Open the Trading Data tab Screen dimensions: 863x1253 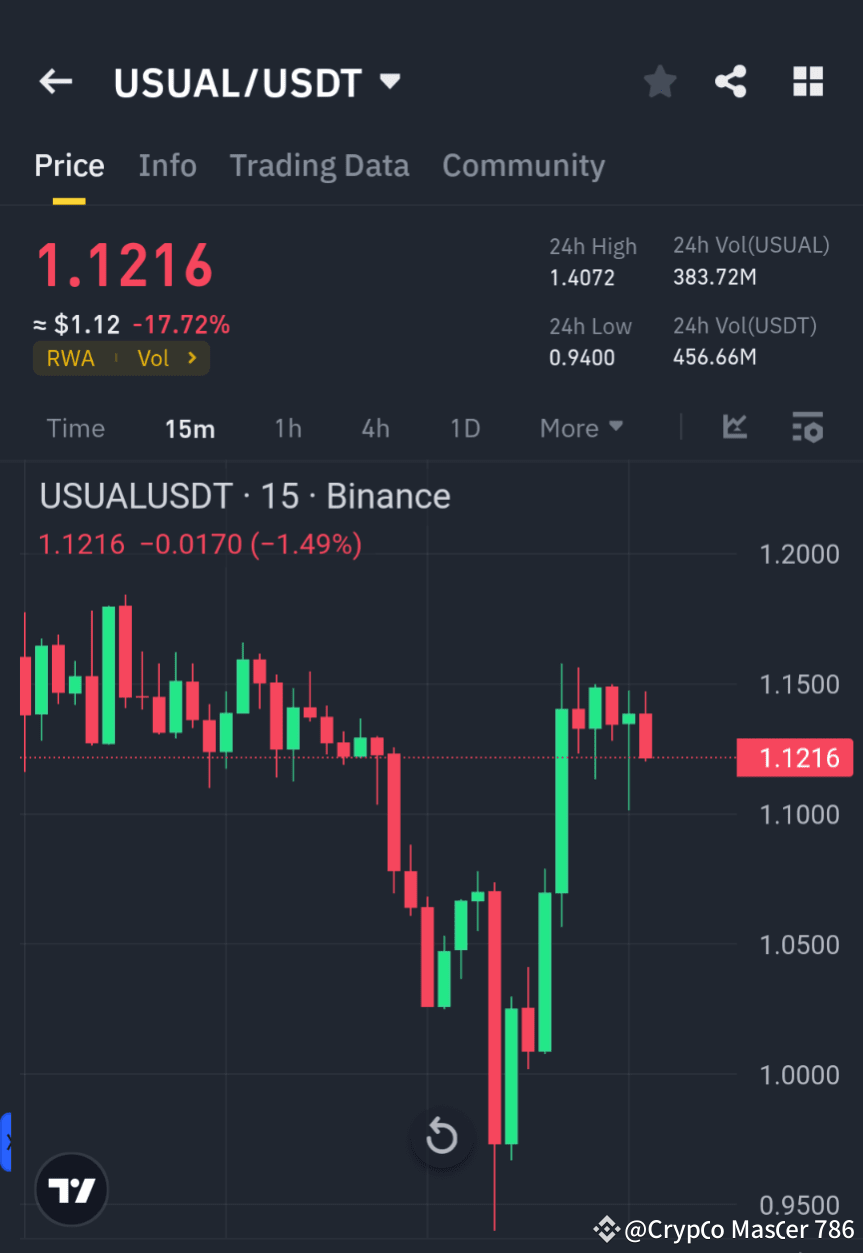319,165
